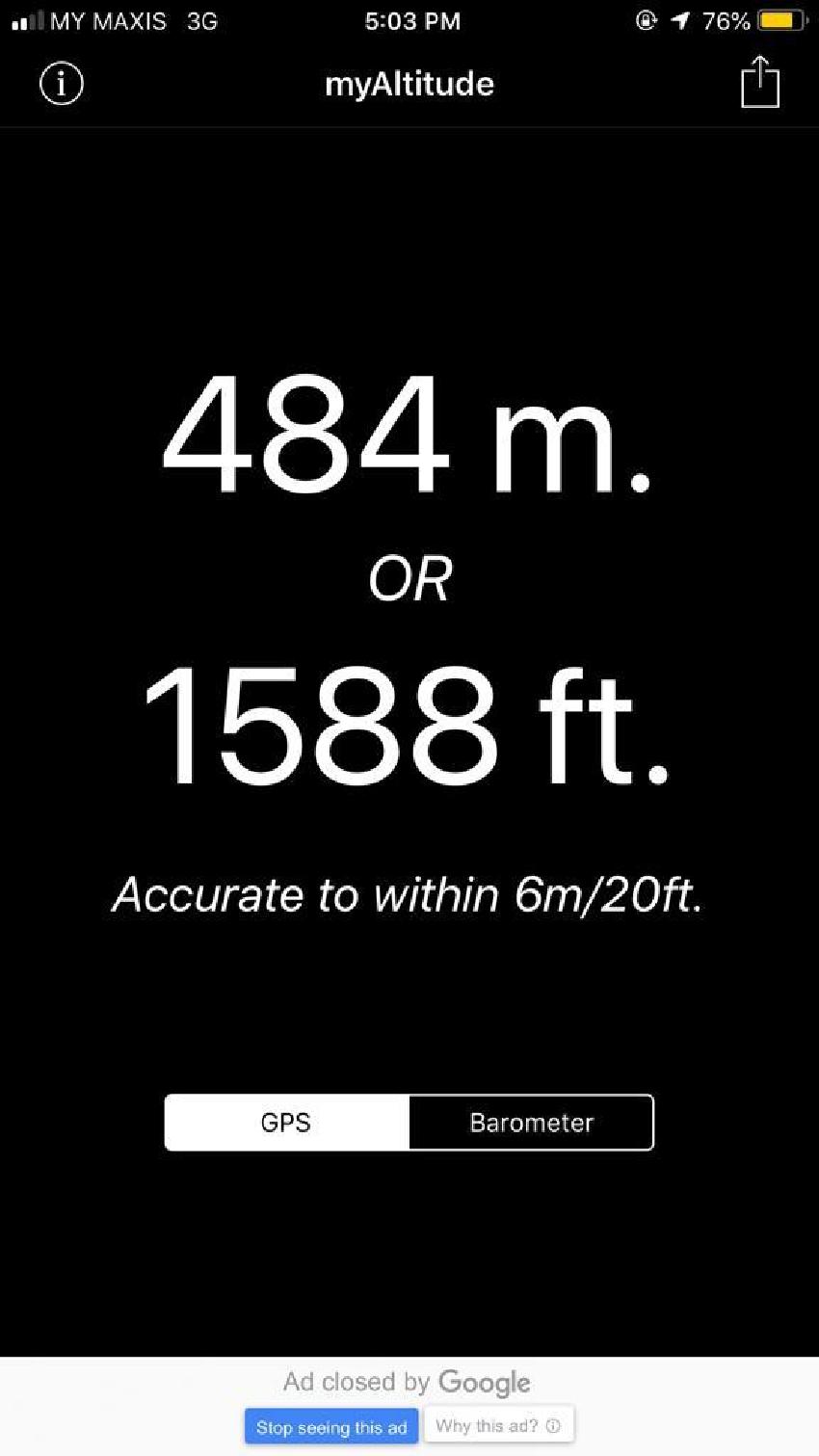Screen dimensions: 819x1456
Task: Share the altitude reading
Action: pyautogui.click(x=759, y=83)
